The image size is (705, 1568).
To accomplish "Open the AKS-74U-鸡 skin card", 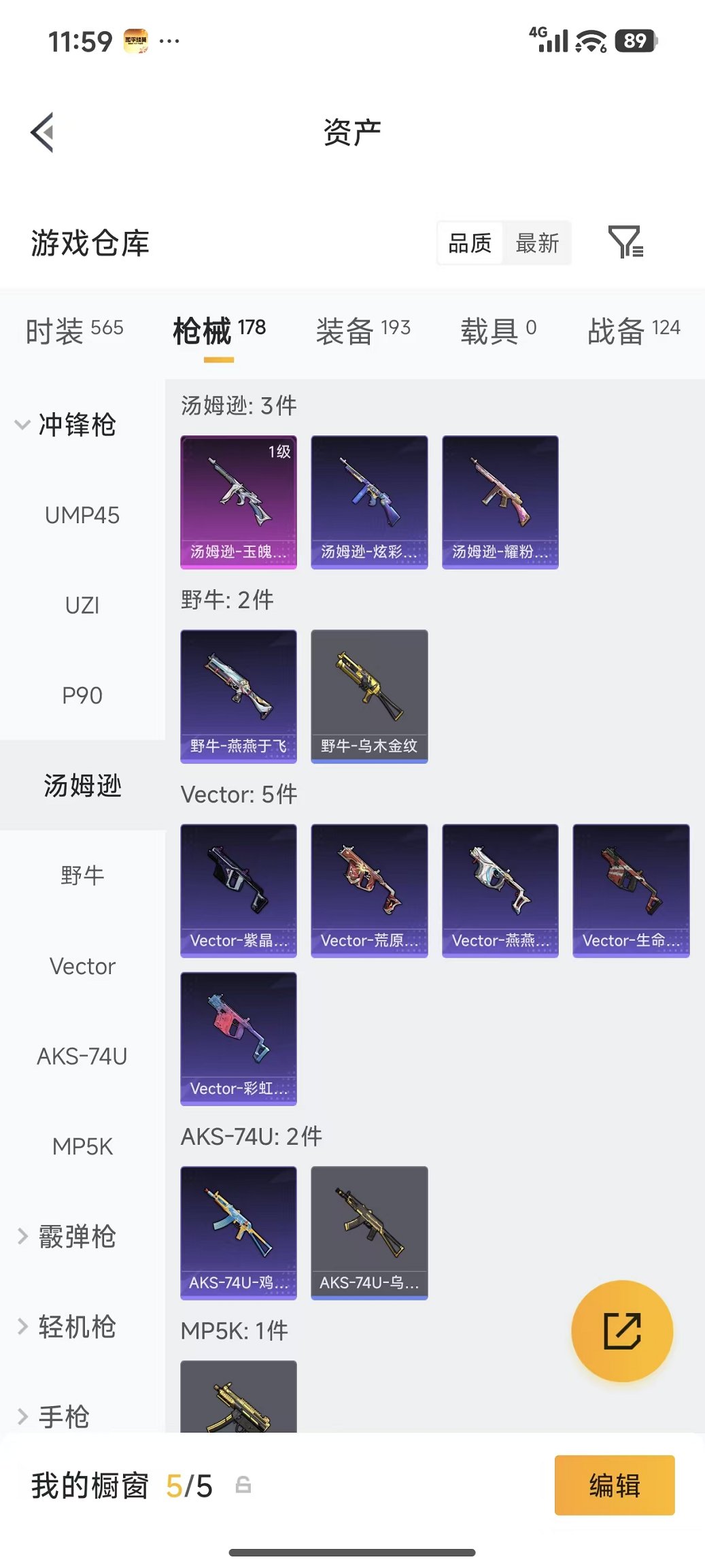I will point(239,1233).
